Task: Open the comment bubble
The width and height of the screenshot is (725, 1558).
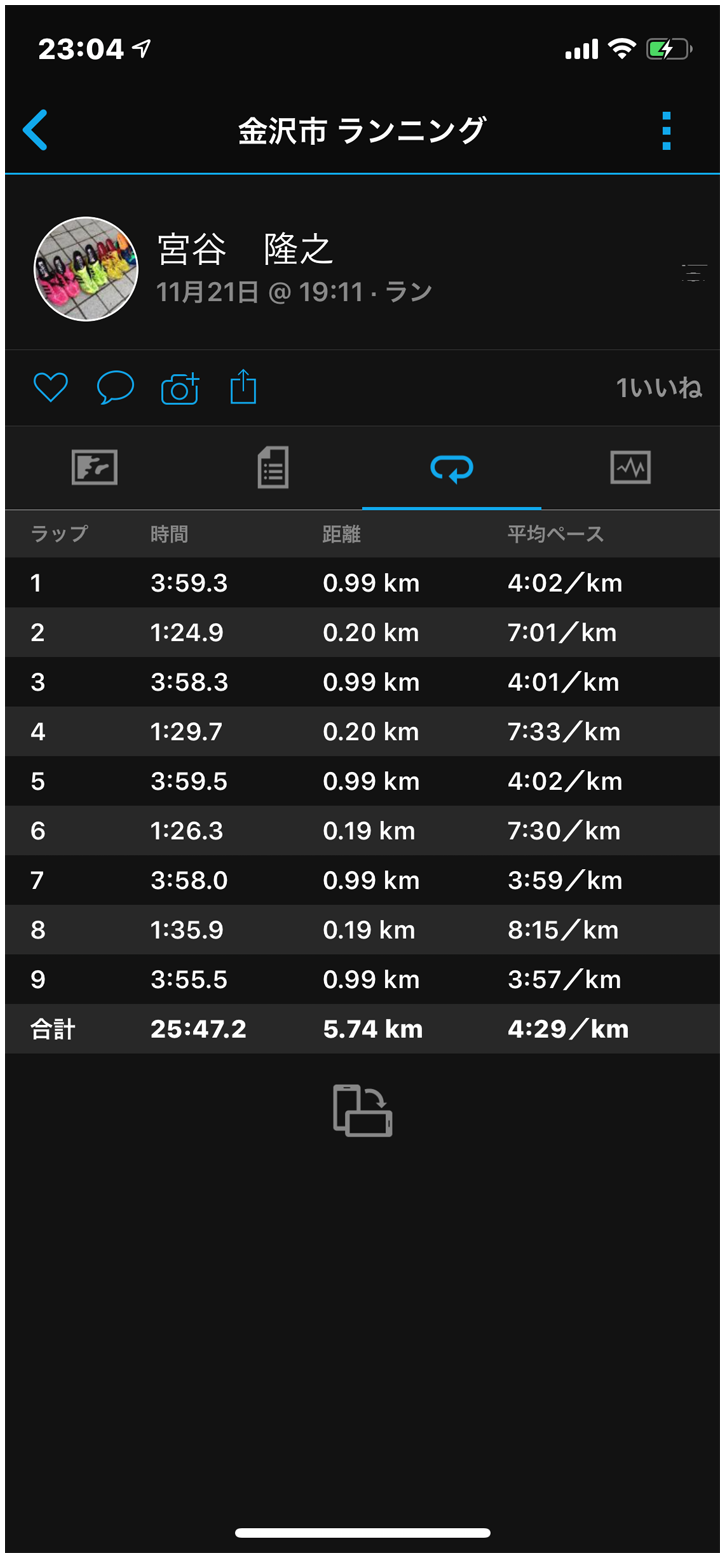Action: (x=115, y=388)
